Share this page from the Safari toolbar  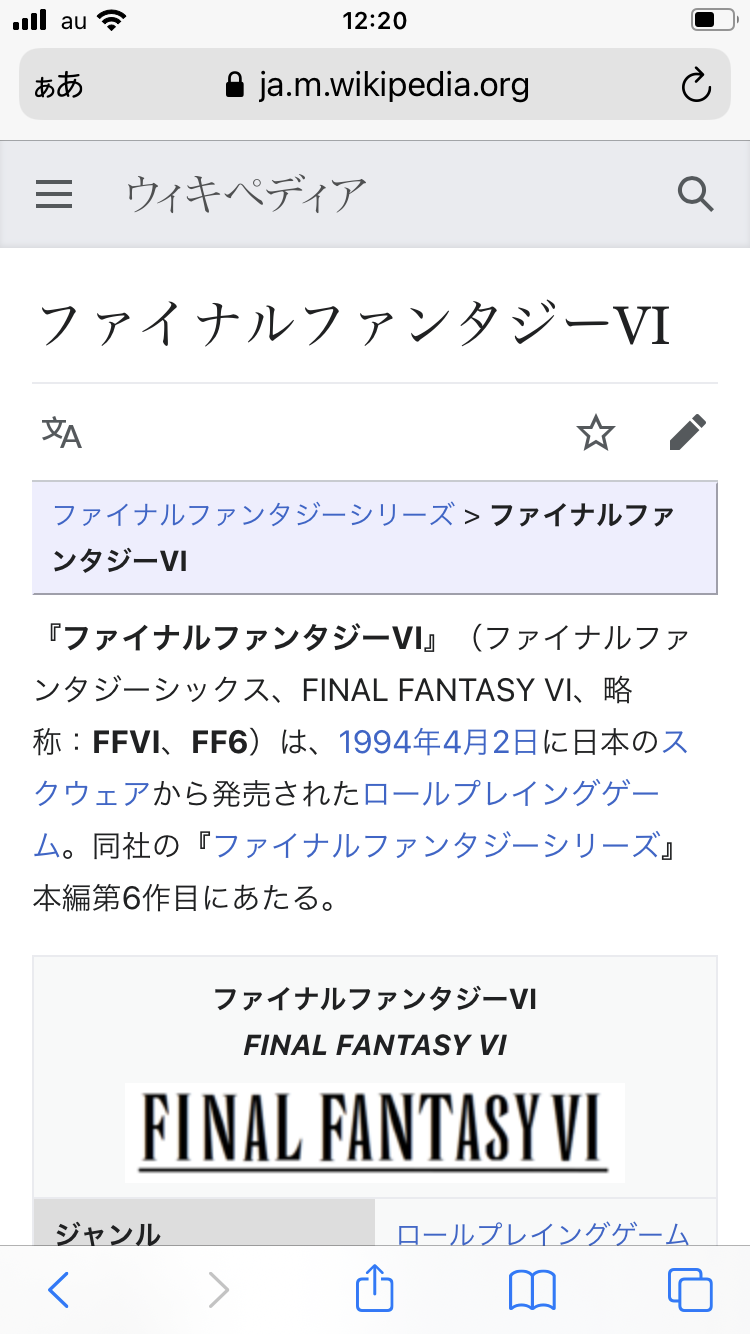(x=374, y=1288)
